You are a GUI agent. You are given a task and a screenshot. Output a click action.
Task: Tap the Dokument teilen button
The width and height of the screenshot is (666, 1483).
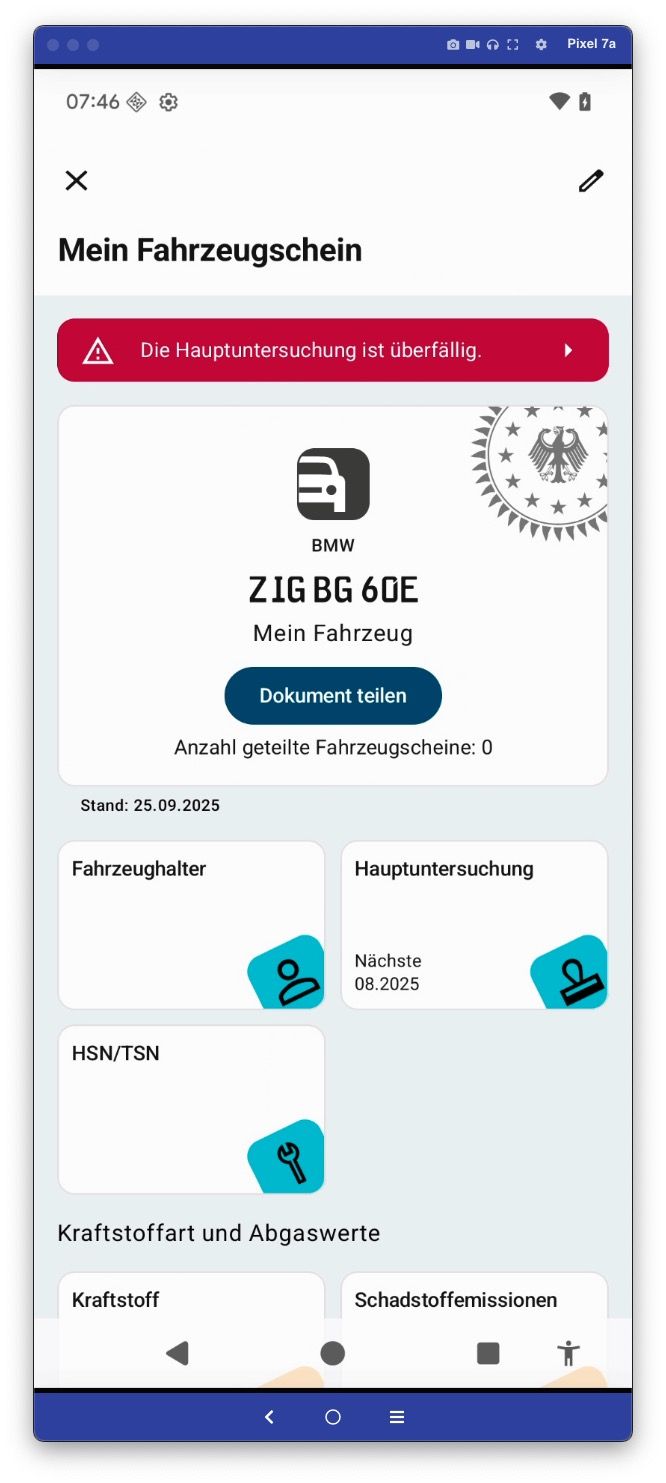click(332, 696)
